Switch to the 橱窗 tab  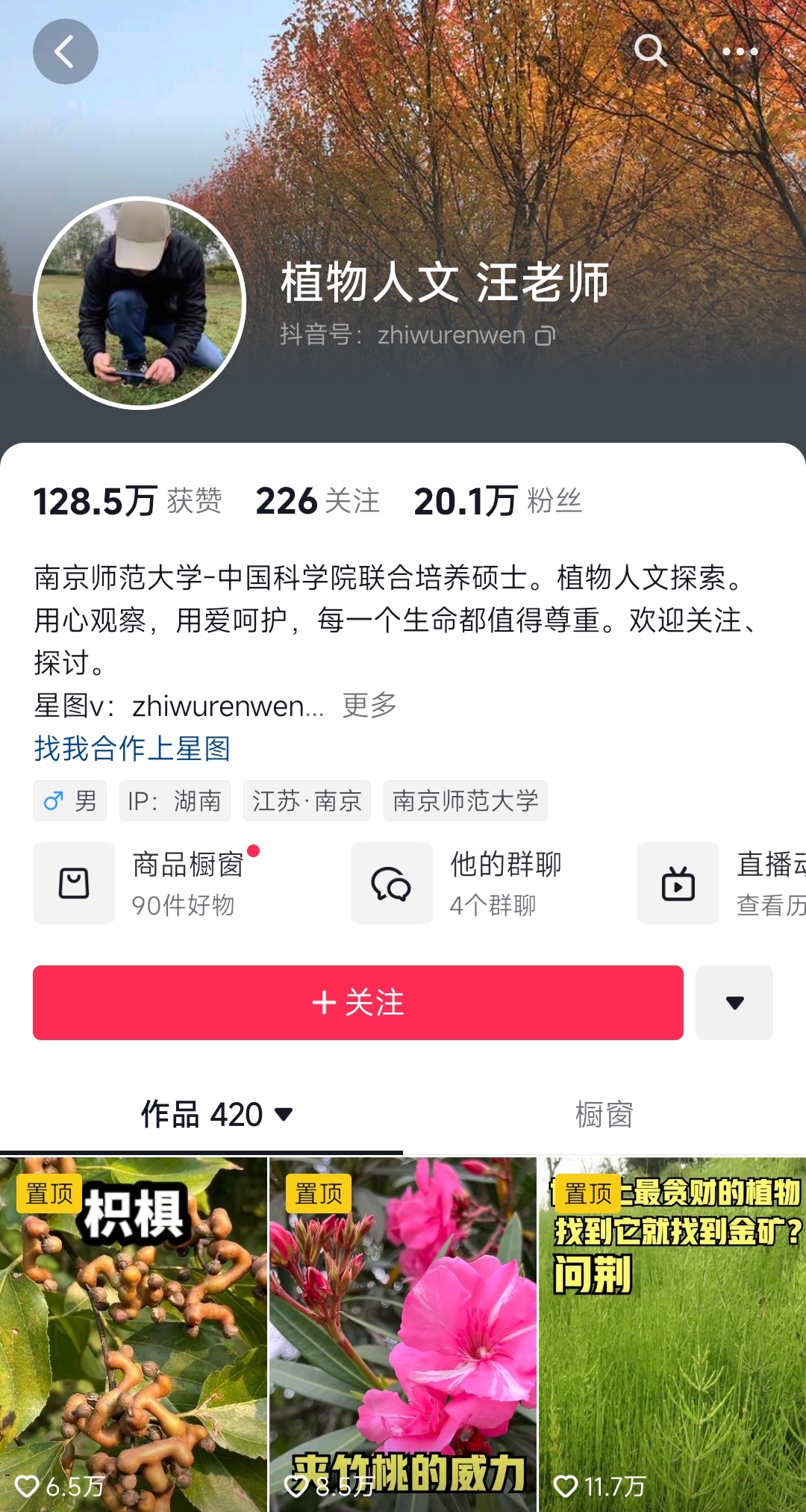tap(604, 1114)
